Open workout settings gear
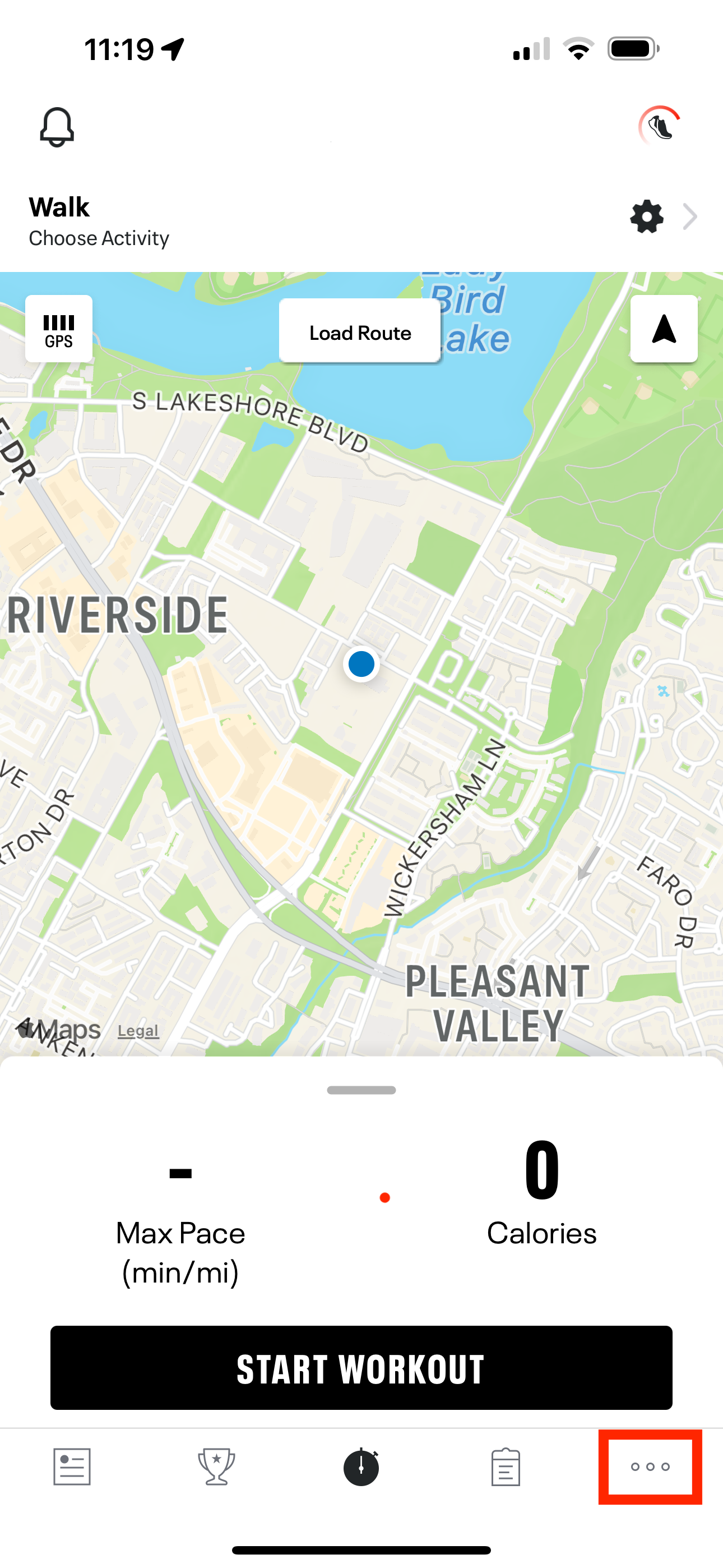Screen dimensions: 723x1568 [646, 216]
